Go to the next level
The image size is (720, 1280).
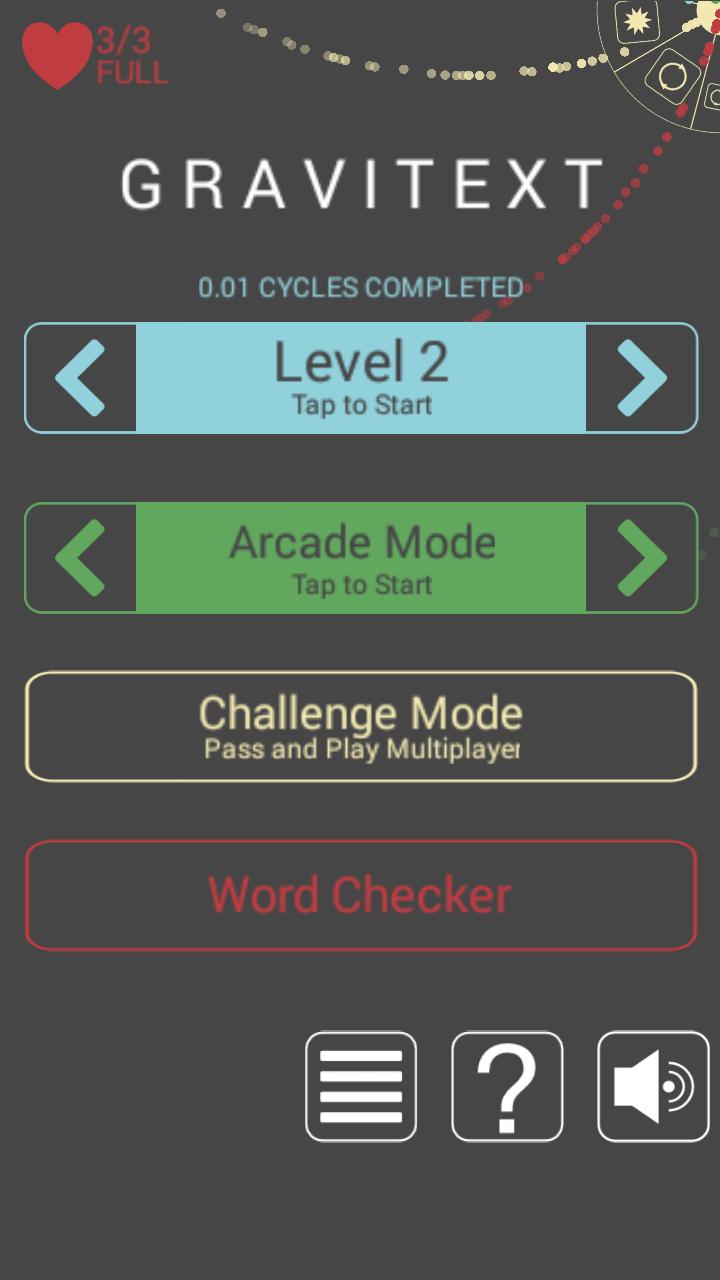(641, 378)
